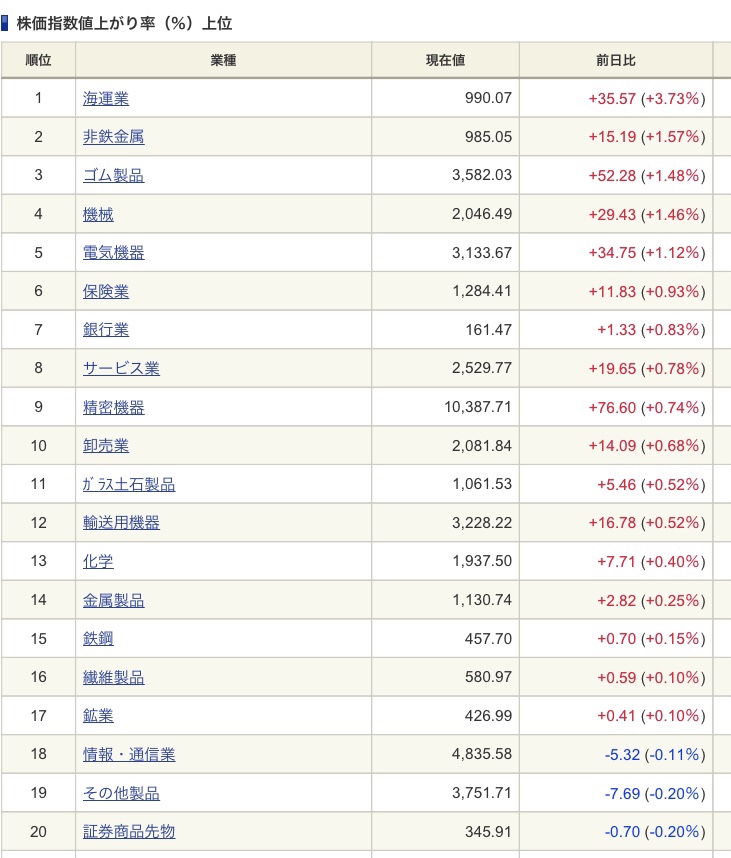Image resolution: width=731 pixels, height=858 pixels.
Task: View the 鉄鋼 sector details
Action: pyautogui.click(x=98, y=639)
